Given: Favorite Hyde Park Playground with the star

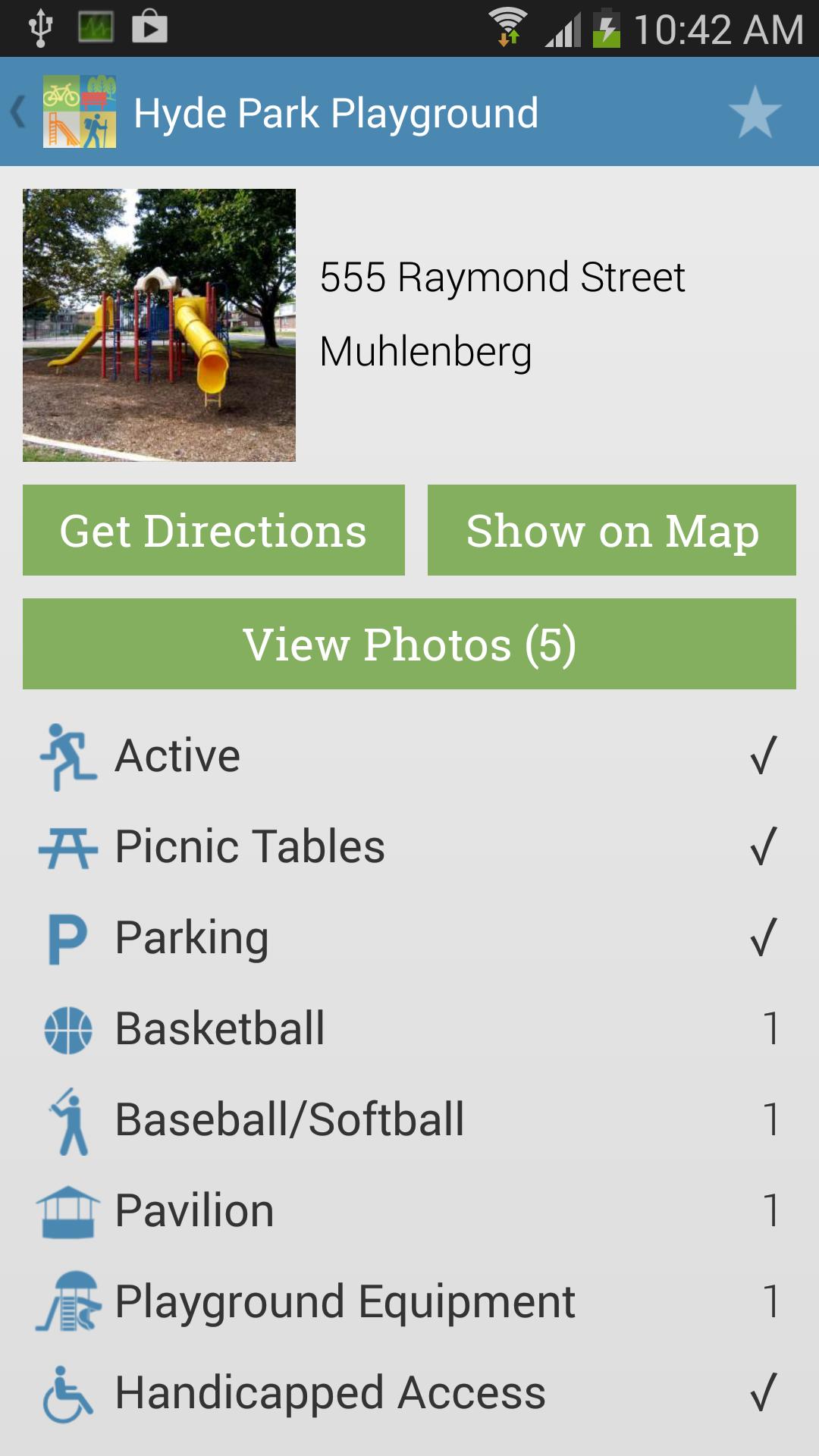Looking at the screenshot, I should pos(755,112).
